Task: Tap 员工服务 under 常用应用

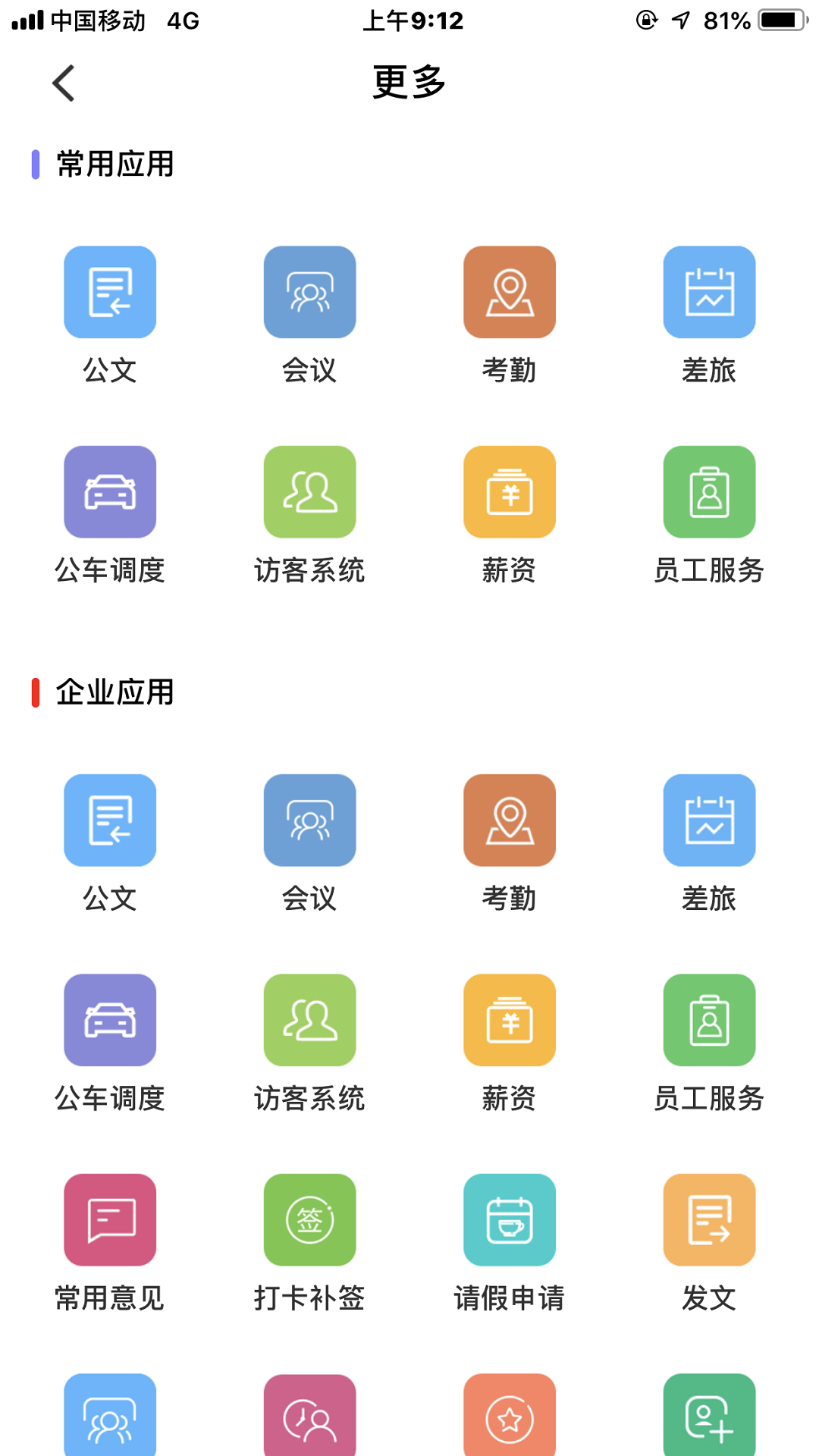Action: [x=709, y=492]
